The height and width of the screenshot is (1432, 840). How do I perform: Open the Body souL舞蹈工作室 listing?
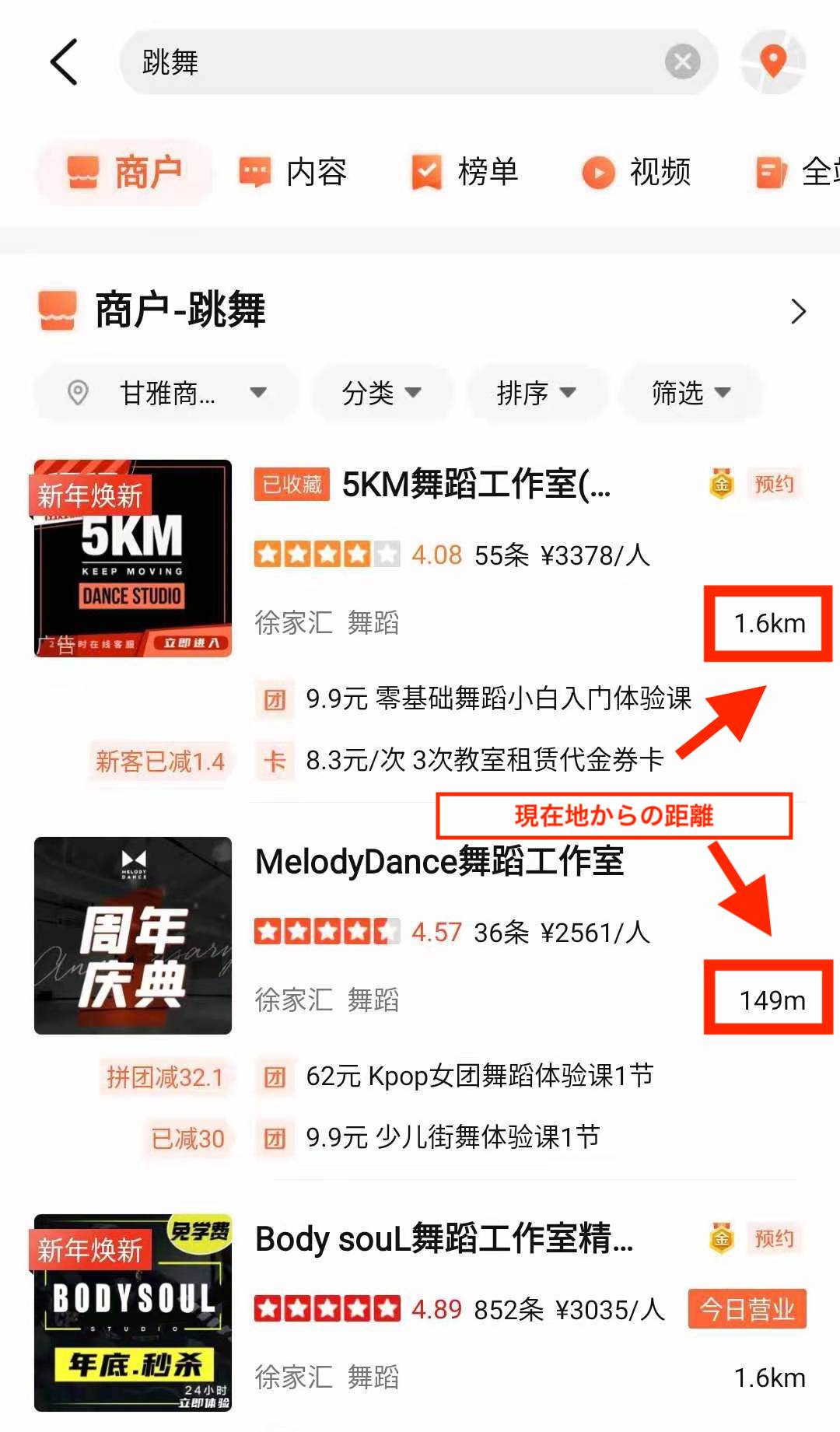click(443, 1239)
